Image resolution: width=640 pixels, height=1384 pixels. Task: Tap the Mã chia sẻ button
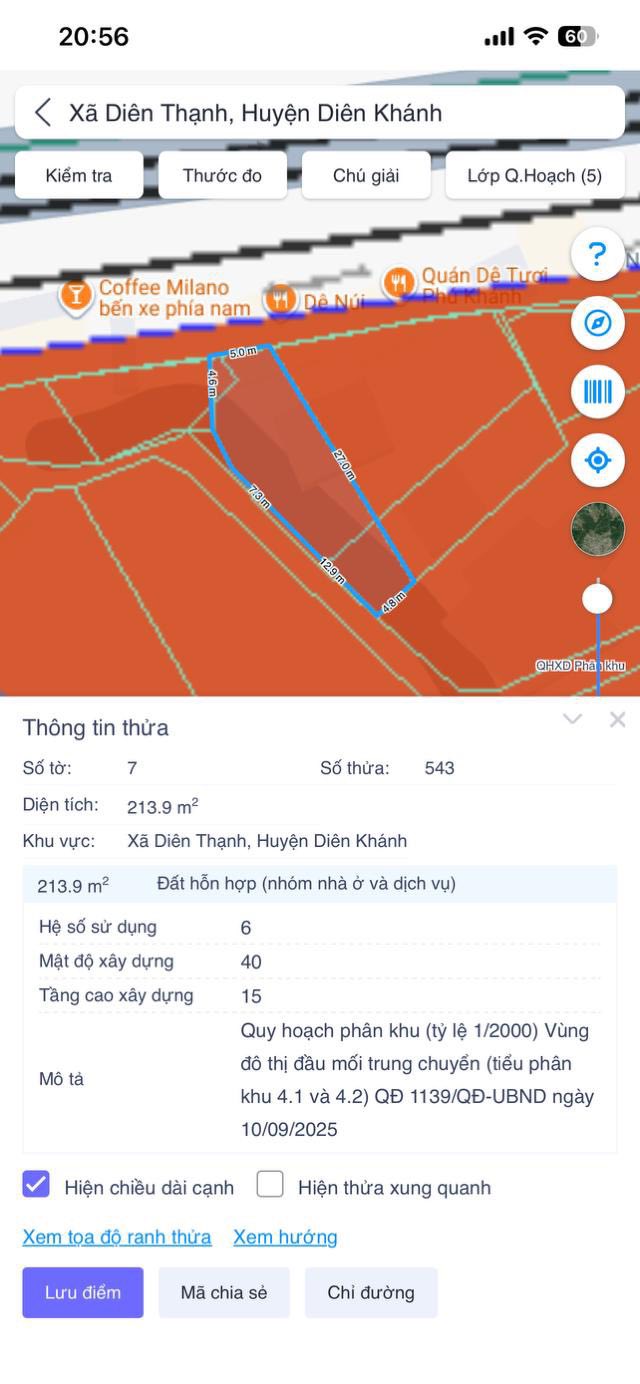coord(224,1292)
